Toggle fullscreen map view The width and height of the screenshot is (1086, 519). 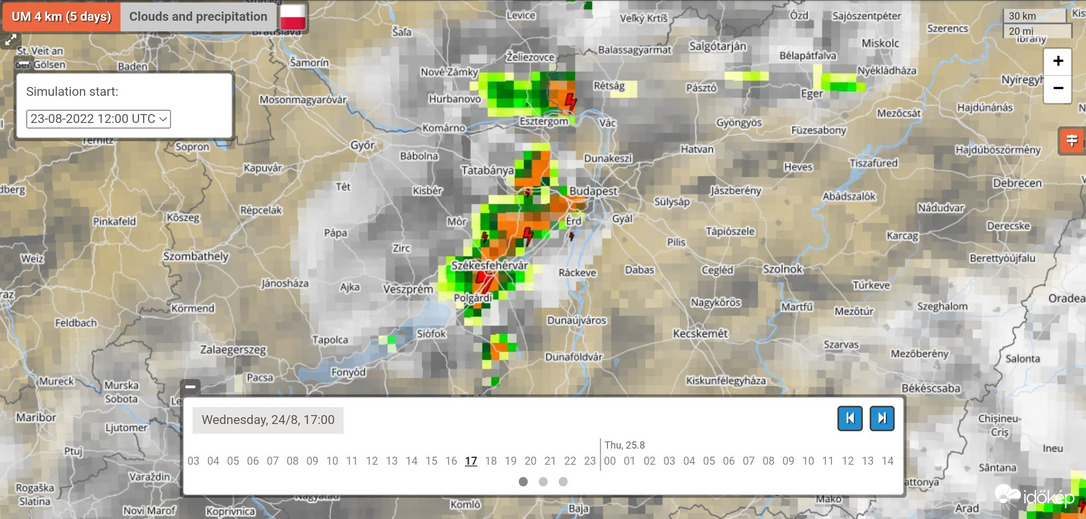coord(10,40)
